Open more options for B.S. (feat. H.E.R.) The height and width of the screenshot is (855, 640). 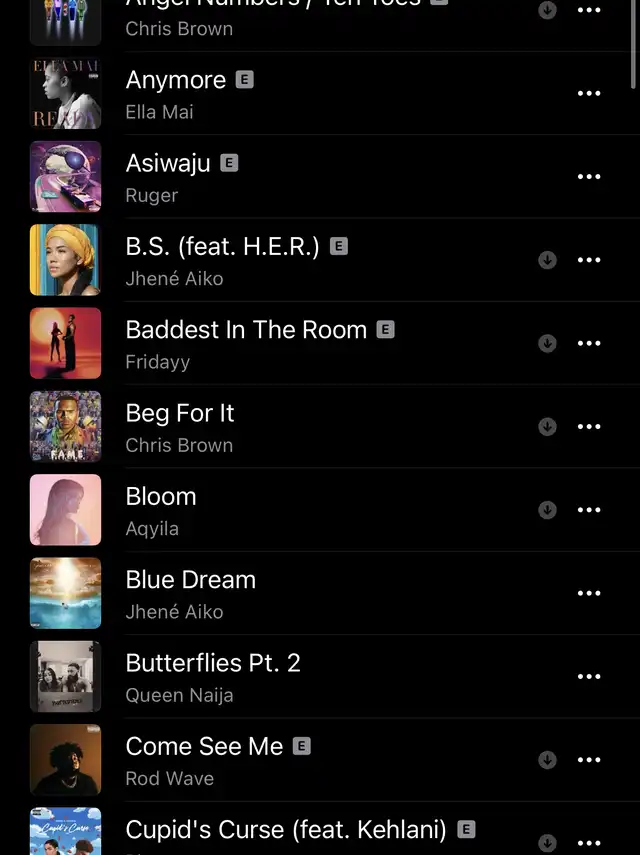point(589,260)
